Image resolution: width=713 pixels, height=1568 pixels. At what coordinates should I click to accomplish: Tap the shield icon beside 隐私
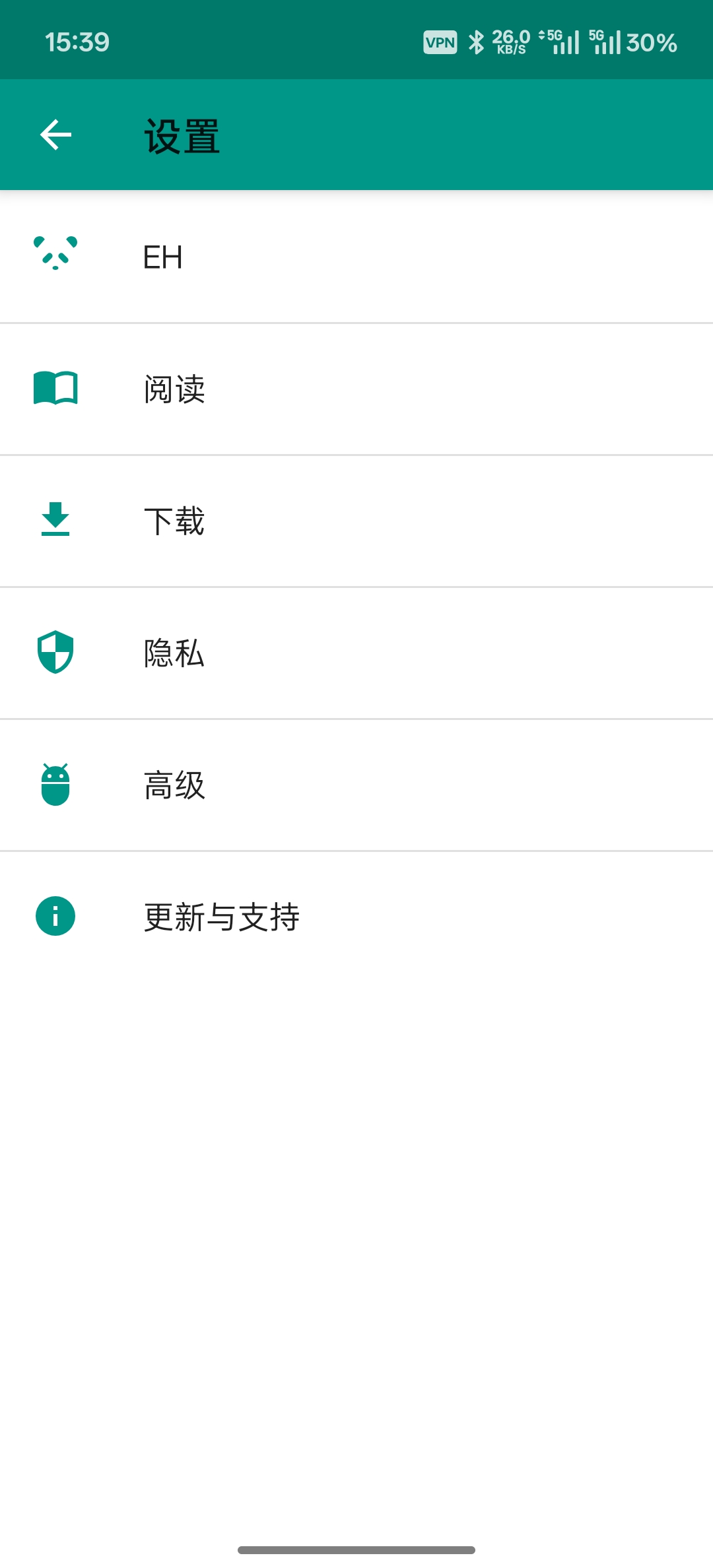[55, 653]
